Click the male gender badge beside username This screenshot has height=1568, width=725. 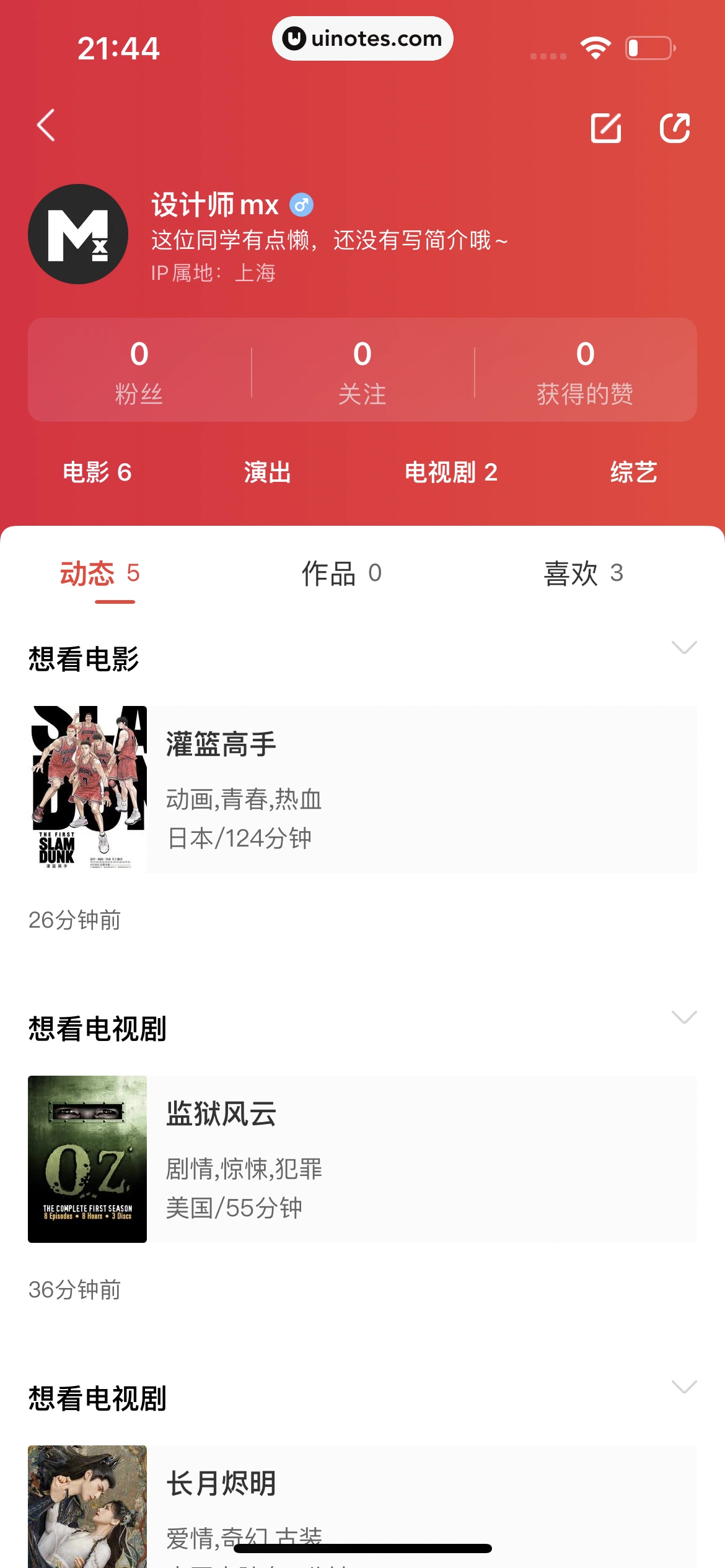[302, 204]
